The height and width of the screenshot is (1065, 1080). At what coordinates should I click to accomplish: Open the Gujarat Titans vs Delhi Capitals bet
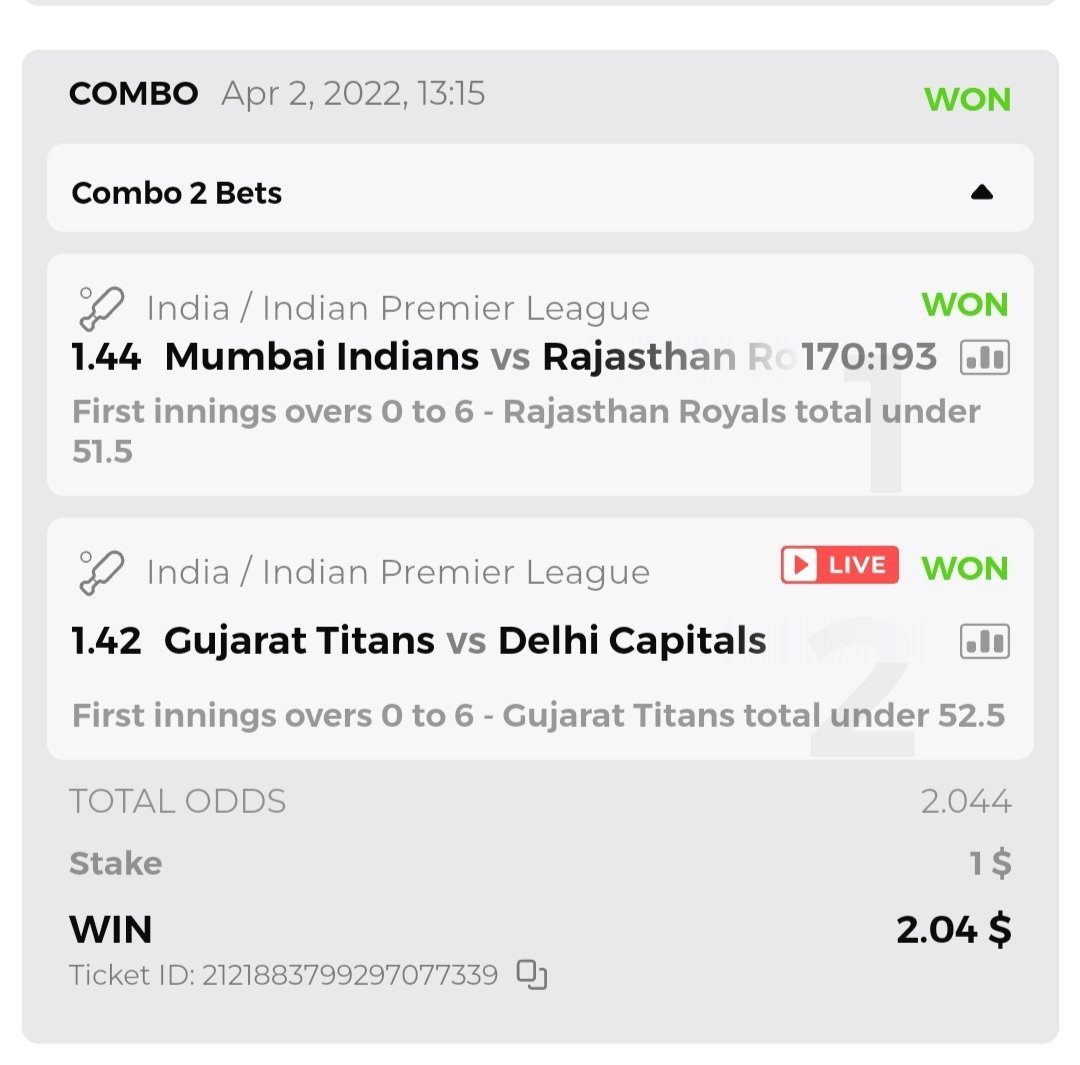(465, 641)
